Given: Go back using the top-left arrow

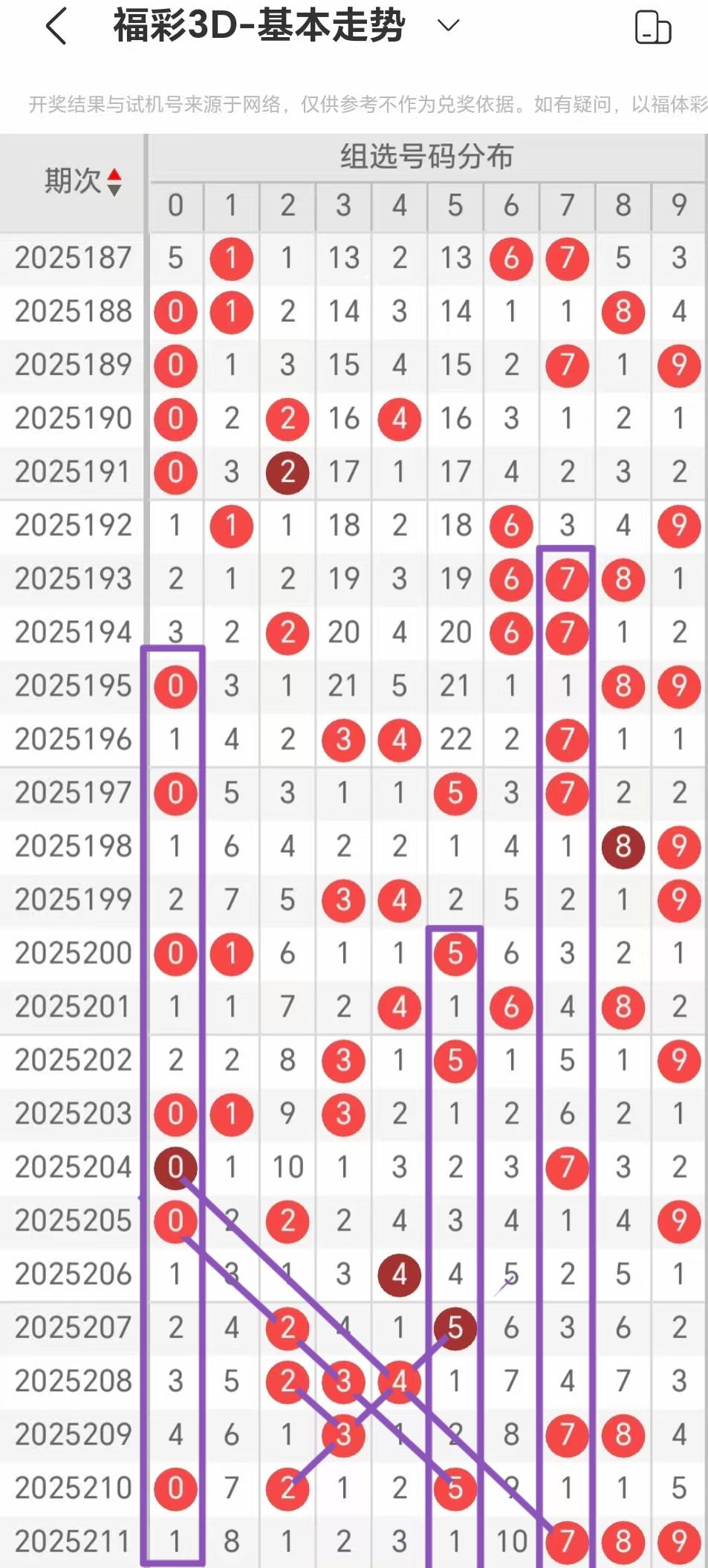Looking at the screenshot, I should coord(56,27).
